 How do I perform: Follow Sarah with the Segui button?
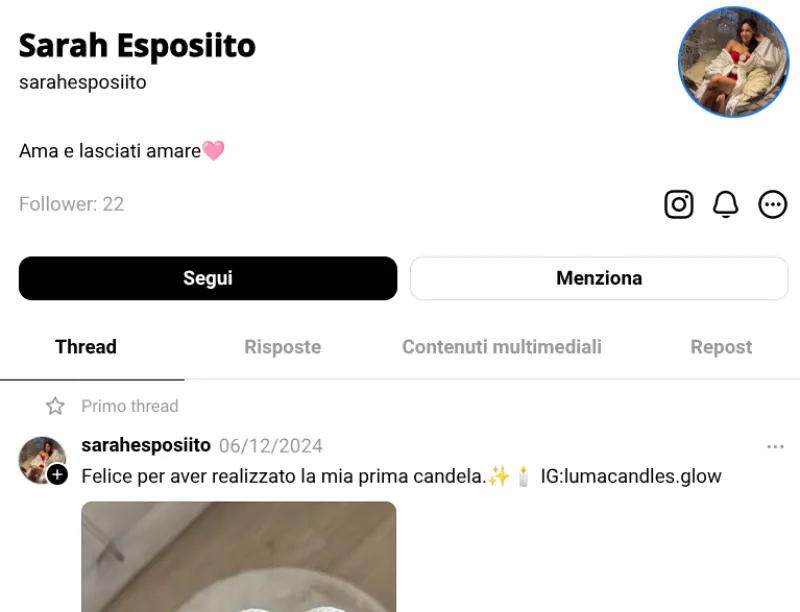[208, 278]
